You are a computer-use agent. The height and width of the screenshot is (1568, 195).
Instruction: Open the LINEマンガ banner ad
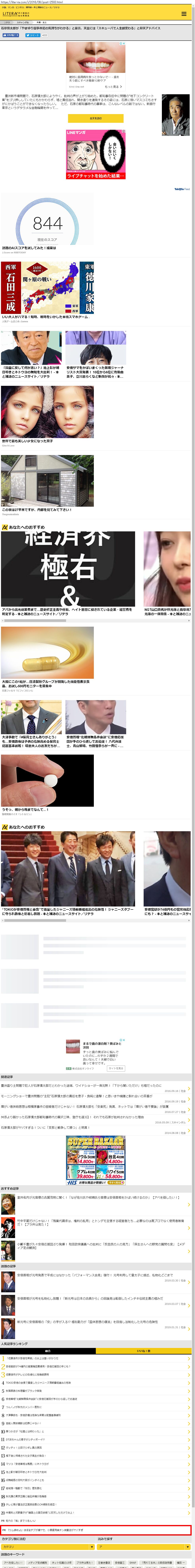tap(96, 154)
